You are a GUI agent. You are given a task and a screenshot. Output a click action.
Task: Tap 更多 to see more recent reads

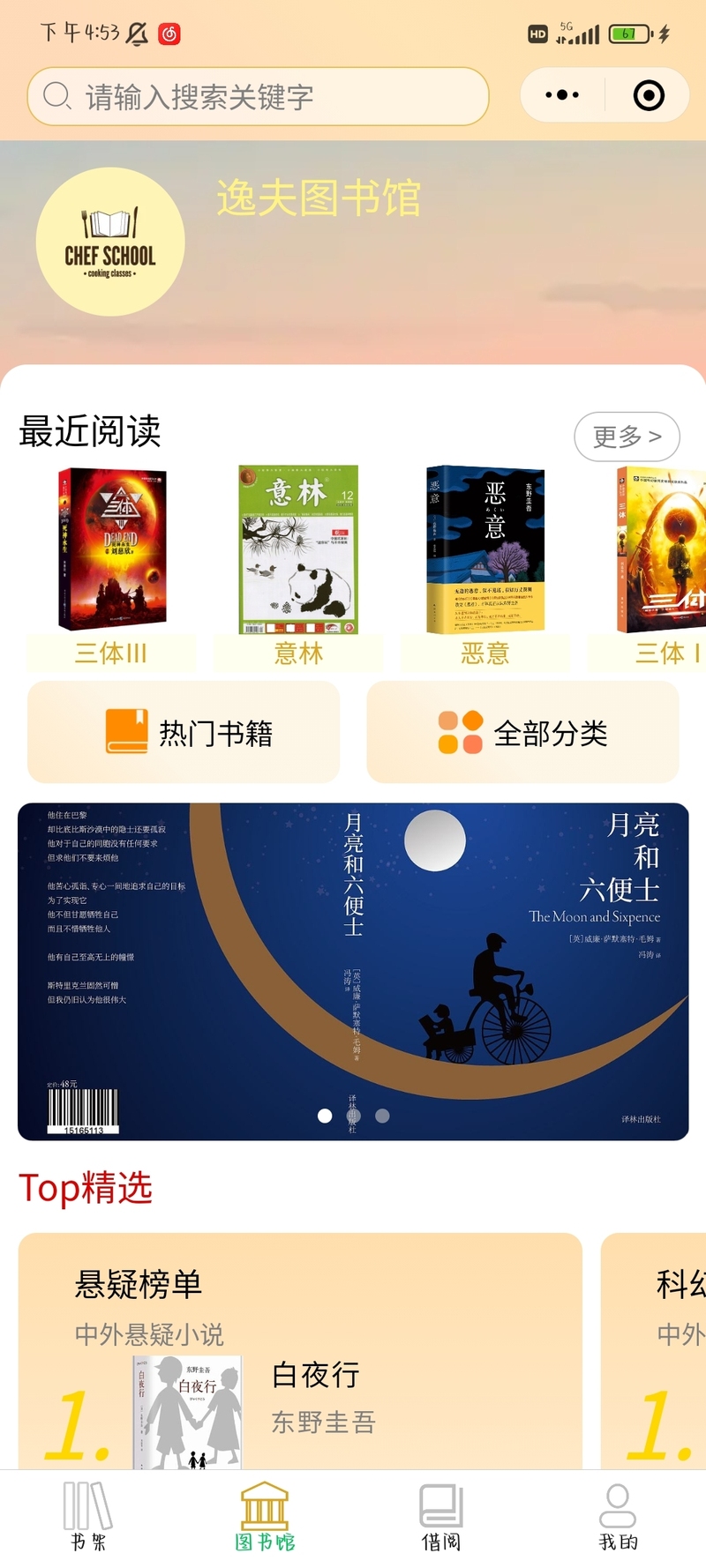click(627, 436)
